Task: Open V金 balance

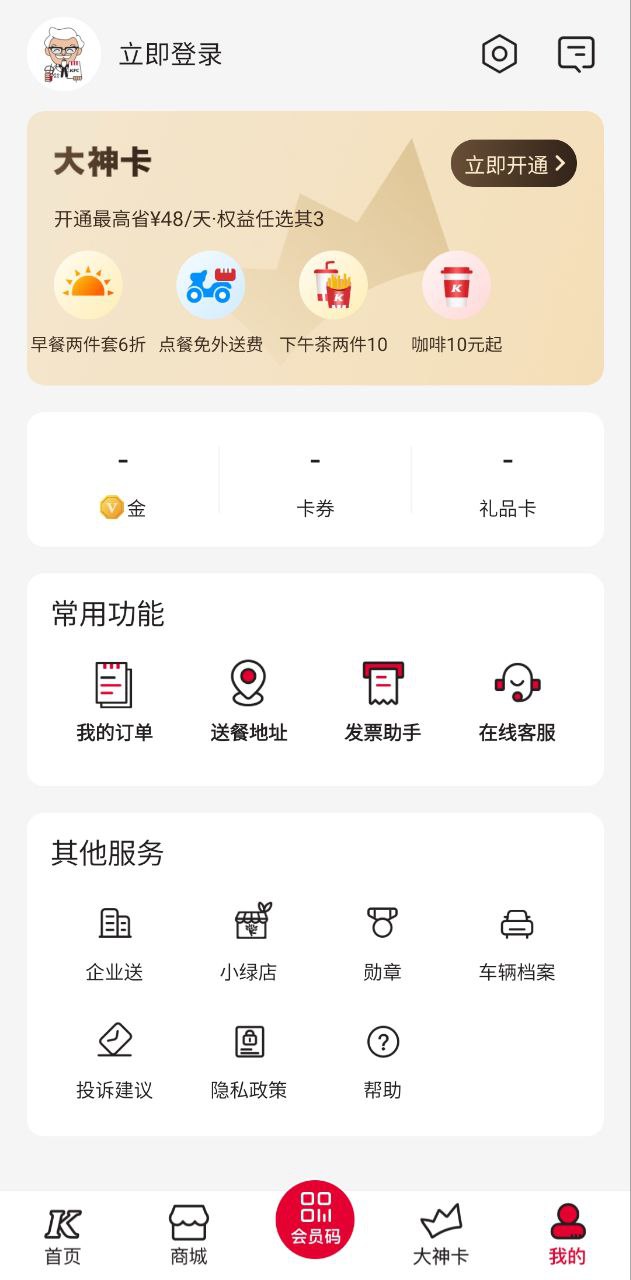Action: [x=123, y=482]
